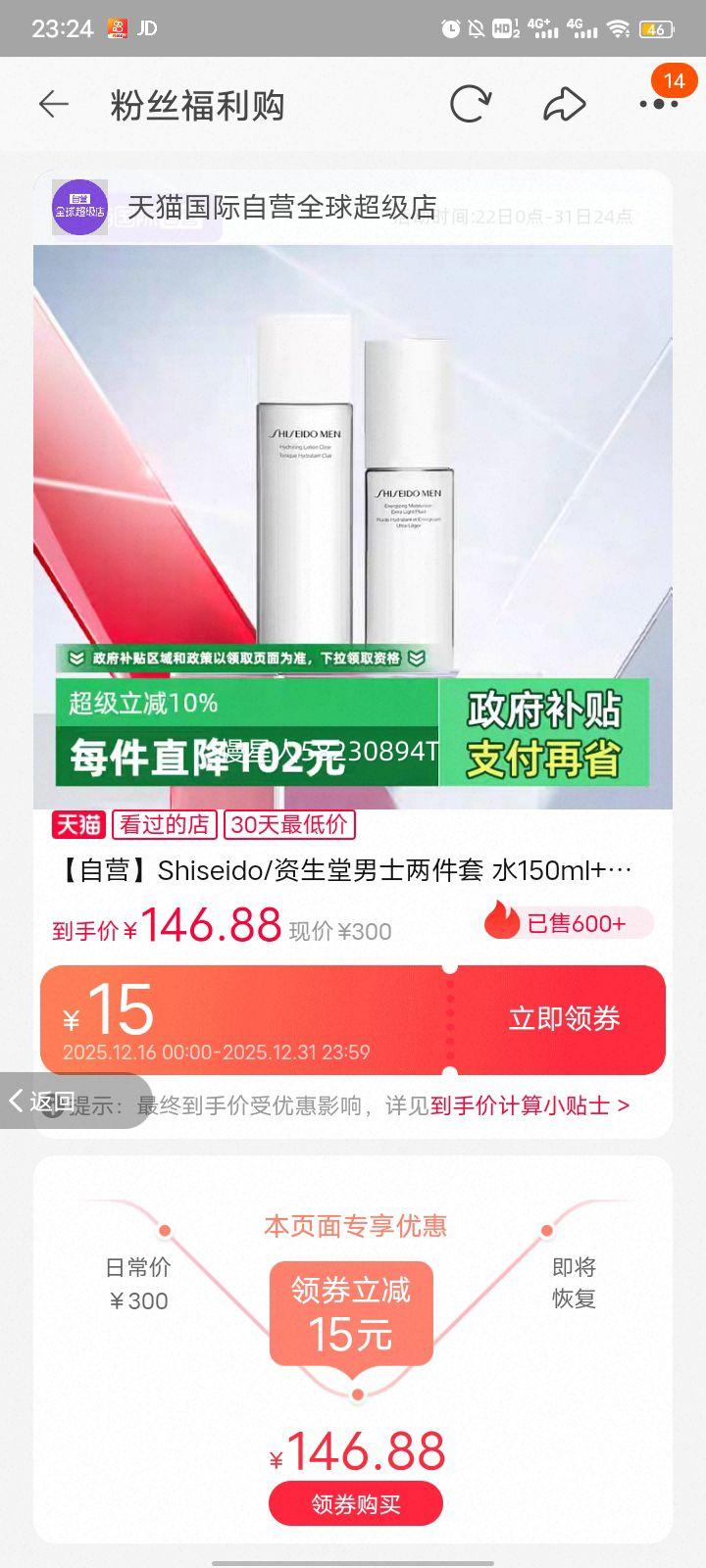Tap the 领券购买 button
The image size is (706, 1568).
[353, 1502]
